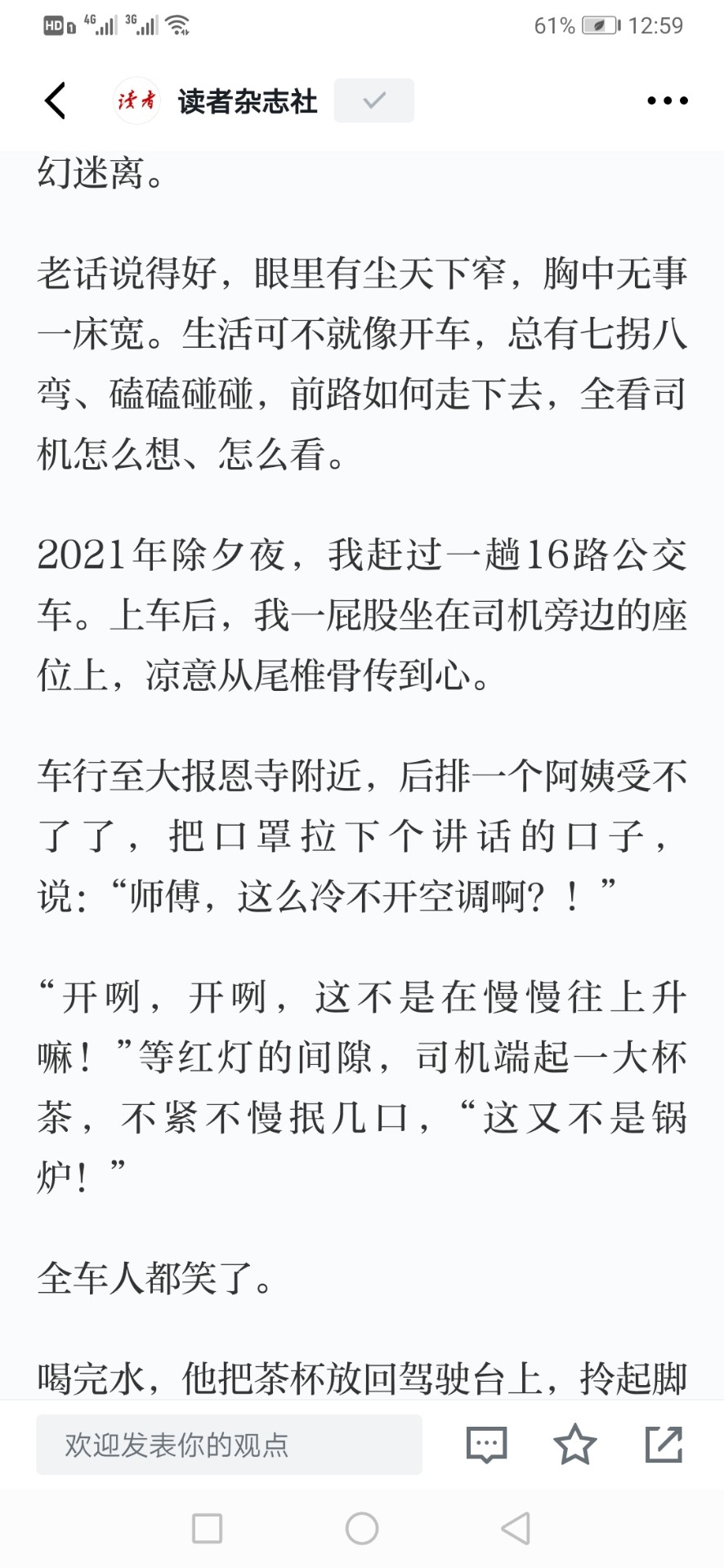Open recent apps from navigation bar
The image size is (724, 1568).
pyautogui.click(x=207, y=1528)
